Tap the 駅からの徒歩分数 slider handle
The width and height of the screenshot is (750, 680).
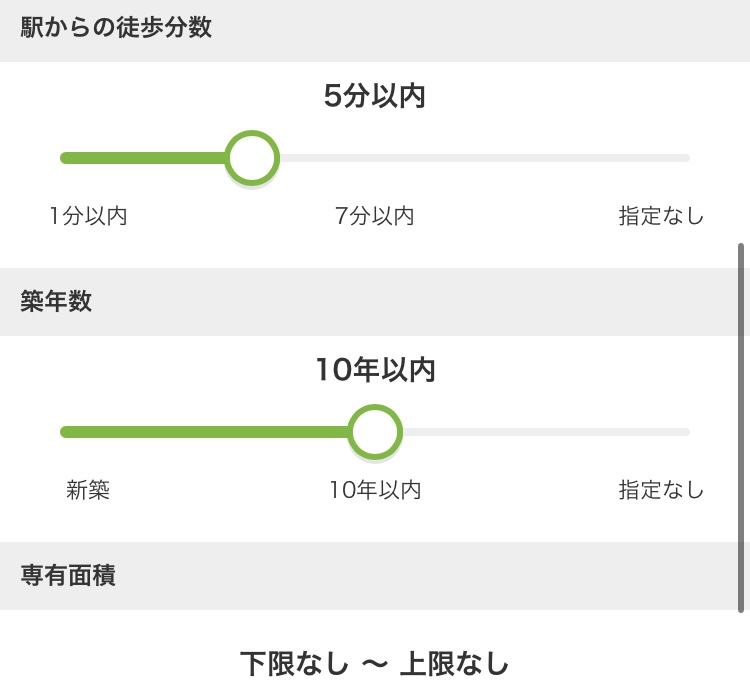(251, 158)
